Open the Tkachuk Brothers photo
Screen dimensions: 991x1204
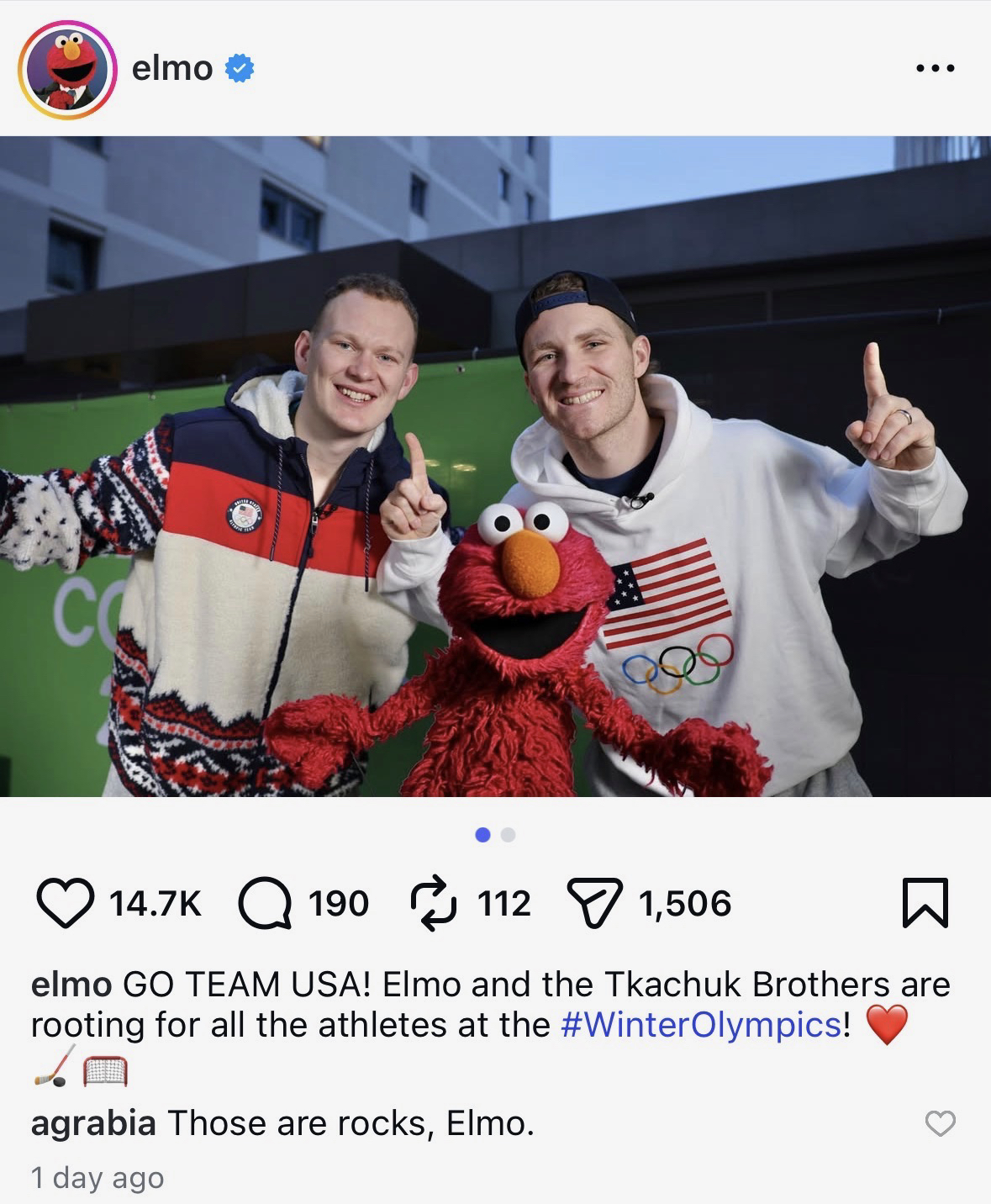click(x=495, y=467)
